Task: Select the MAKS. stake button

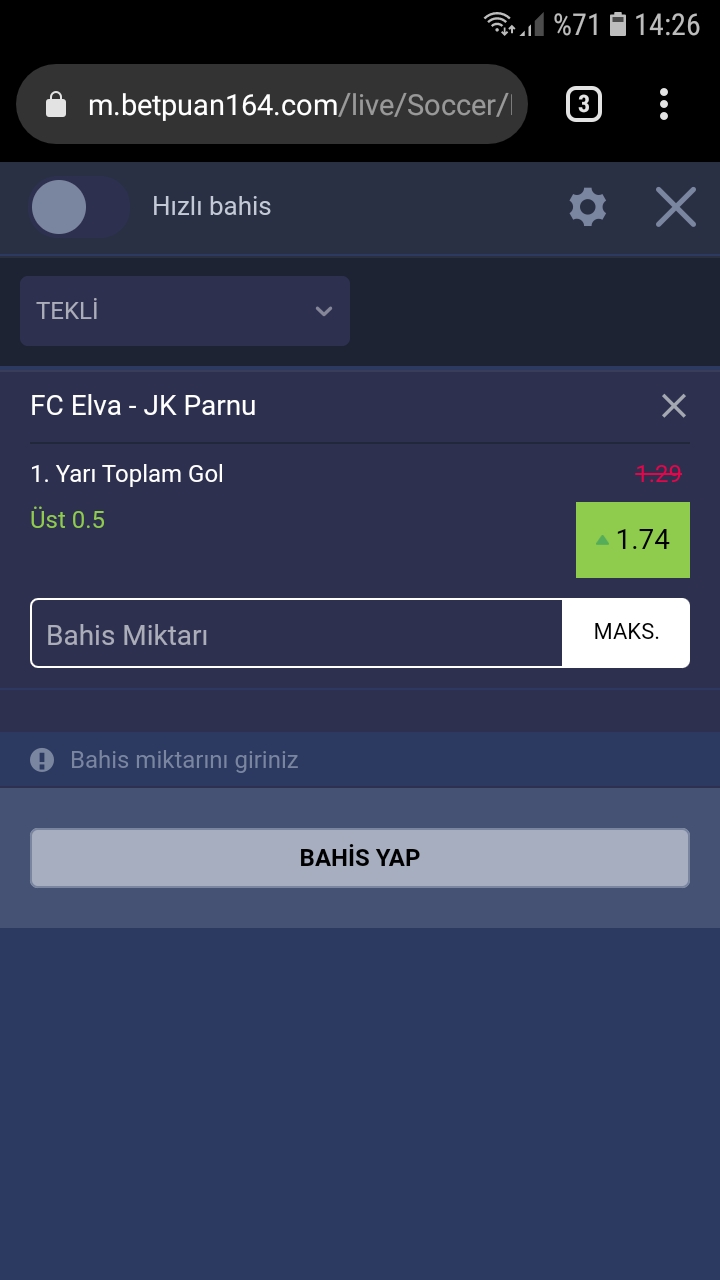Action: click(x=626, y=633)
